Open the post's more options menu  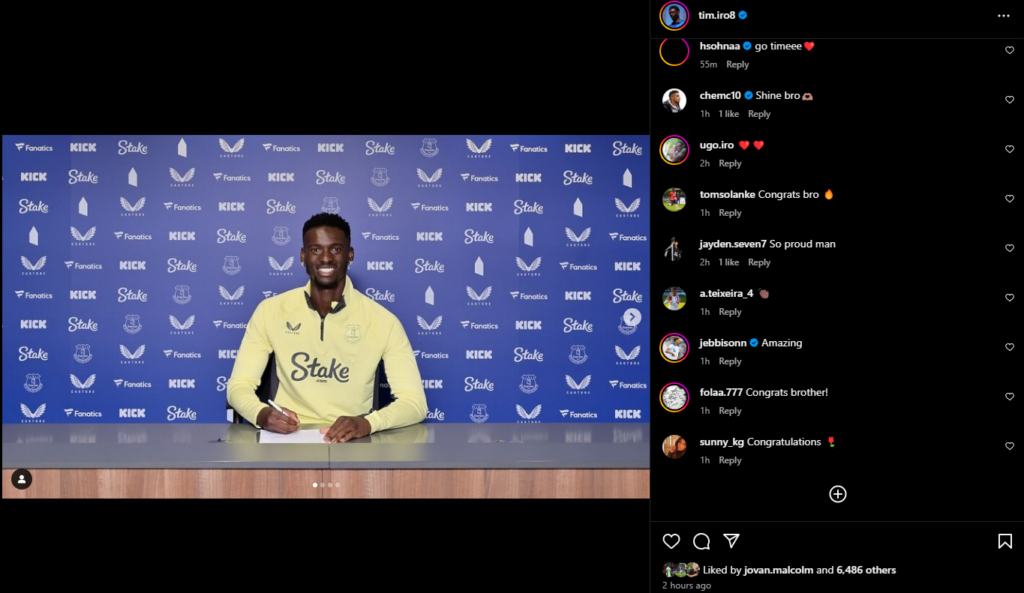pyautogui.click(x=1003, y=16)
